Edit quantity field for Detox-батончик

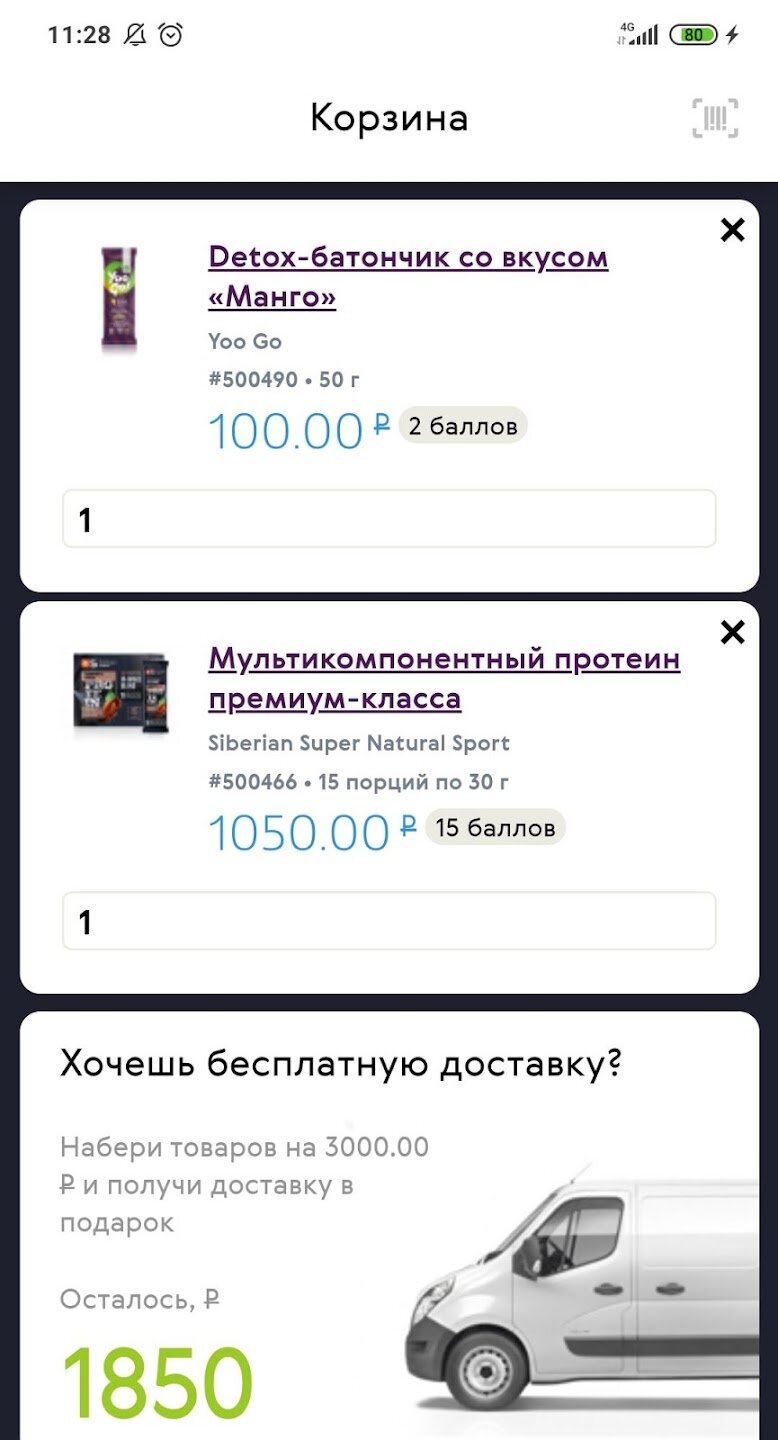tap(389, 519)
